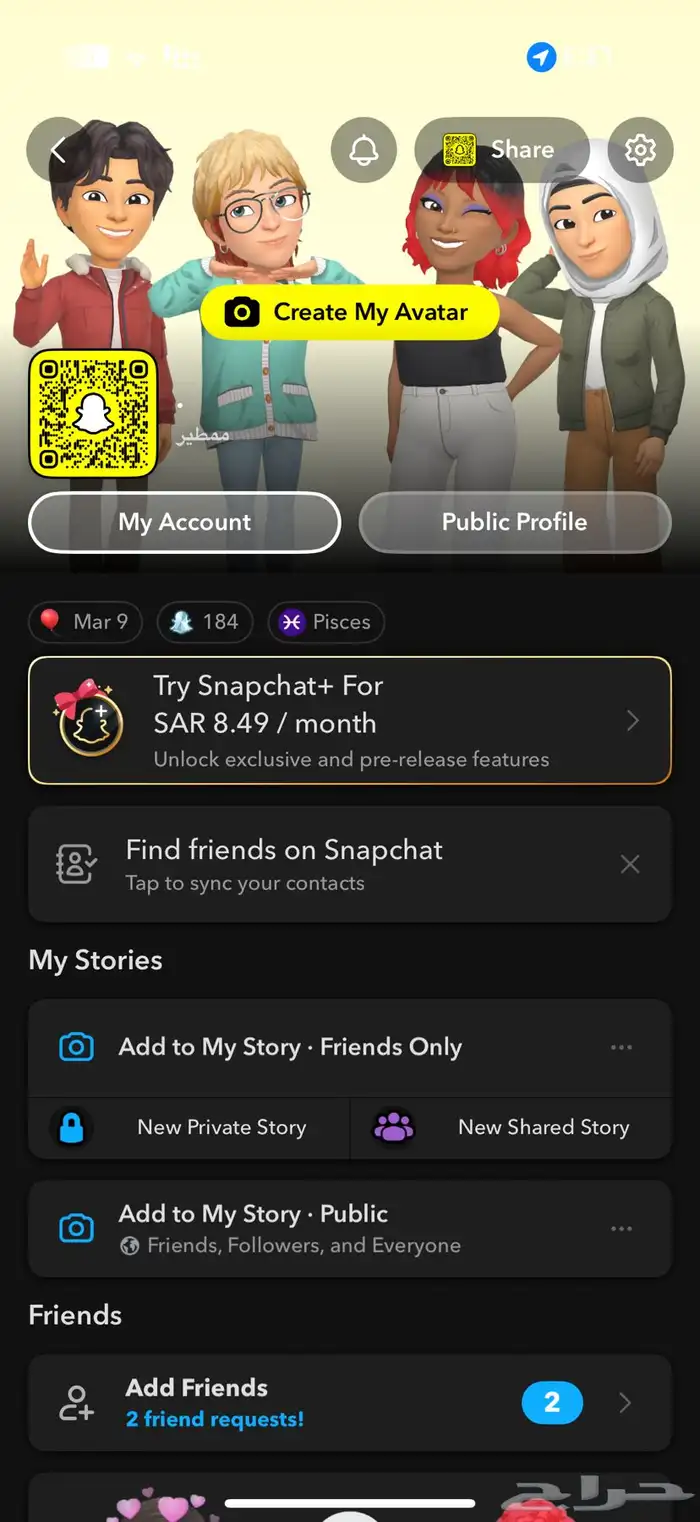Open My Account
The height and width of the screenshot is (1522, 700).
click(x=185, y=522)
